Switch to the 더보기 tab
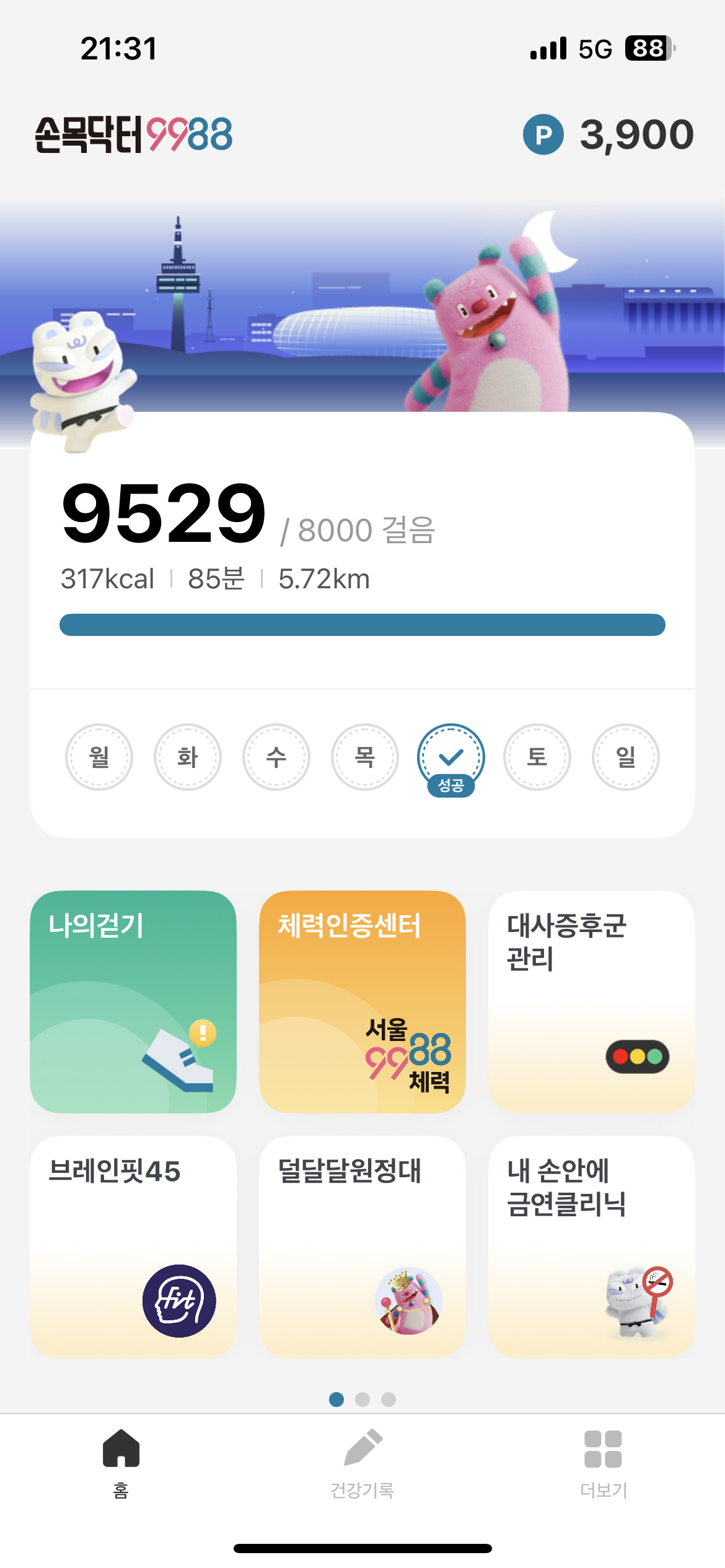This screenshot has width=725, height=1568. tap(603, 1463)
